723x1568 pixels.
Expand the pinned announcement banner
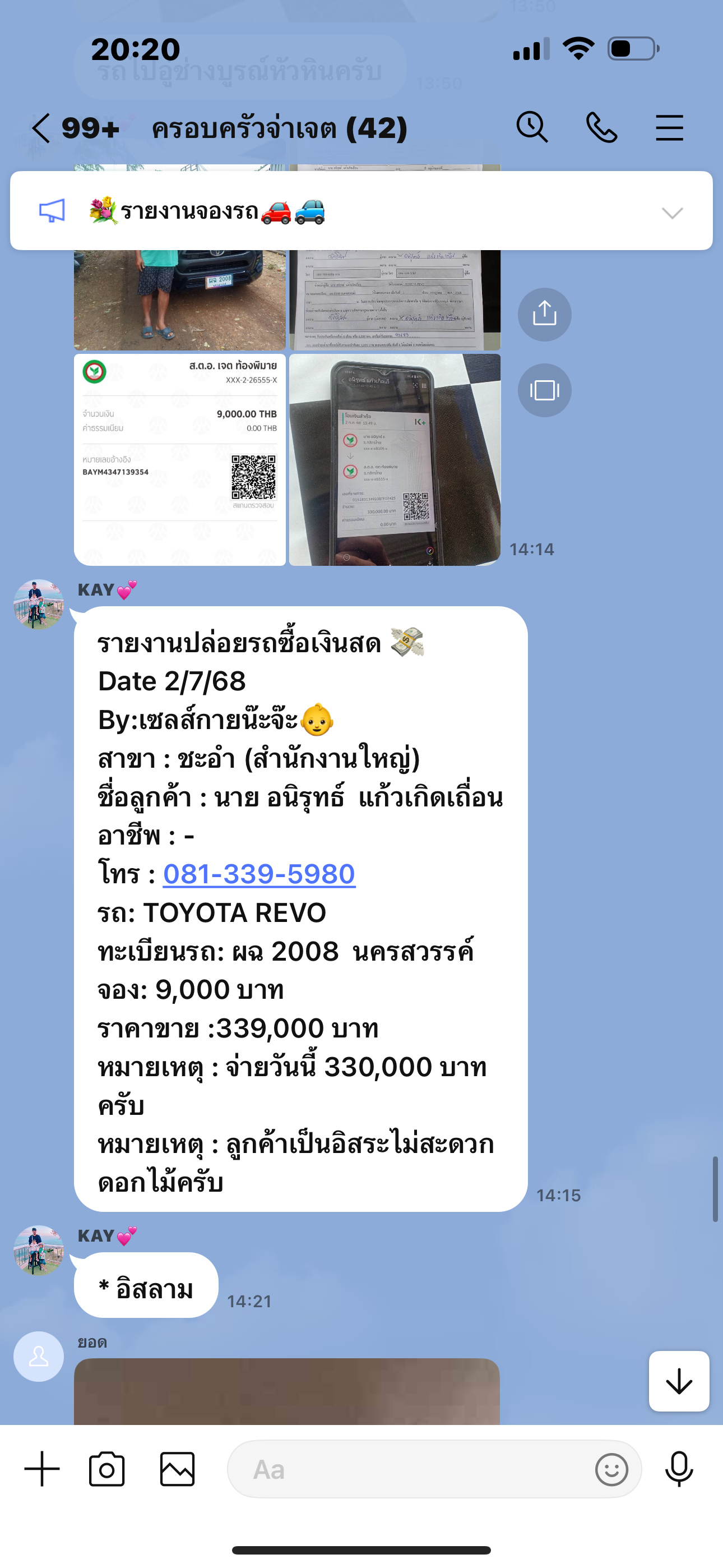[x=672, y=213]
